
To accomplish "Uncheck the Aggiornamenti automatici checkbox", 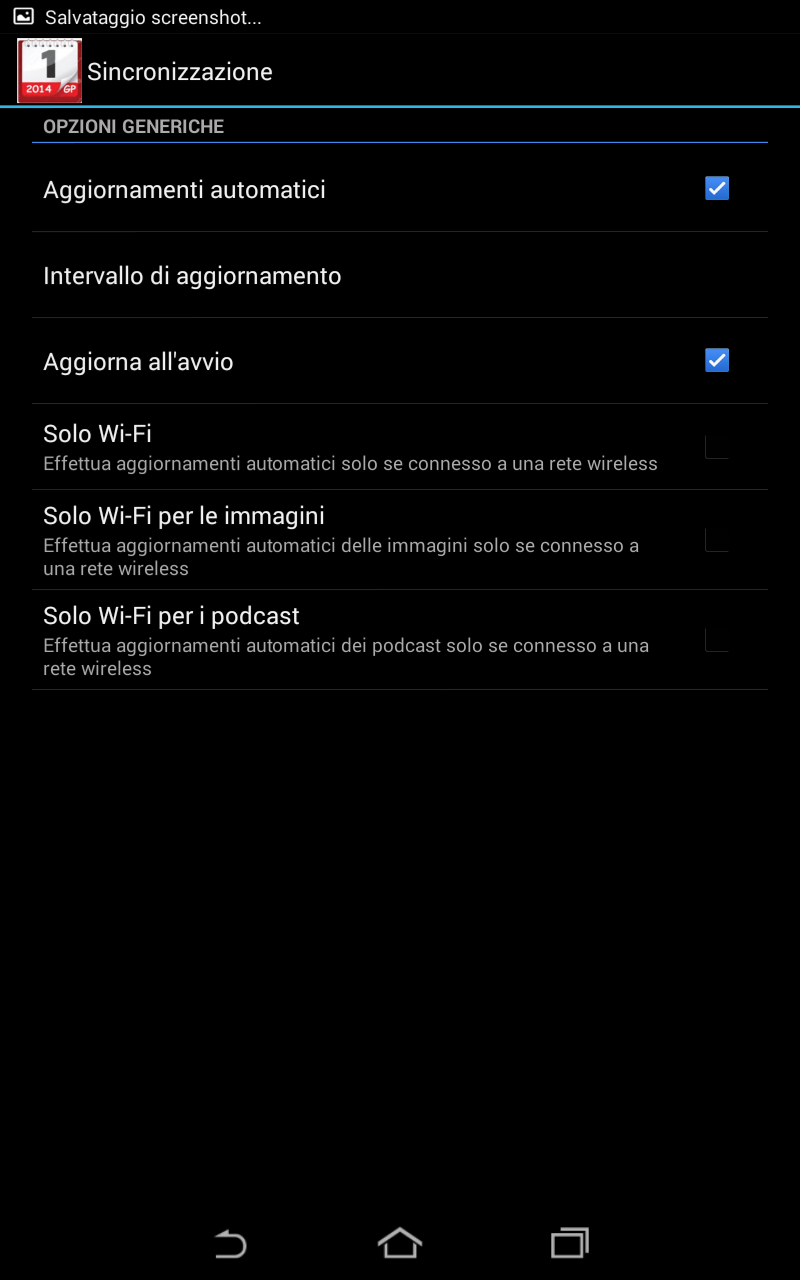I will coord(716,188).
